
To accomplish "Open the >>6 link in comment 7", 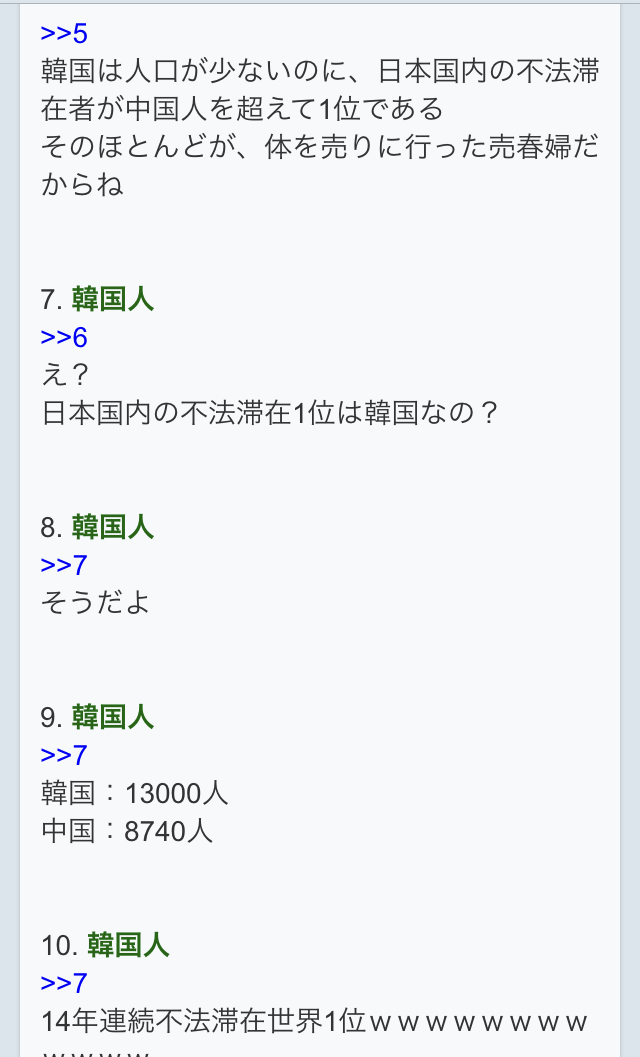I will pyautogui.click(x=64, y=337).
